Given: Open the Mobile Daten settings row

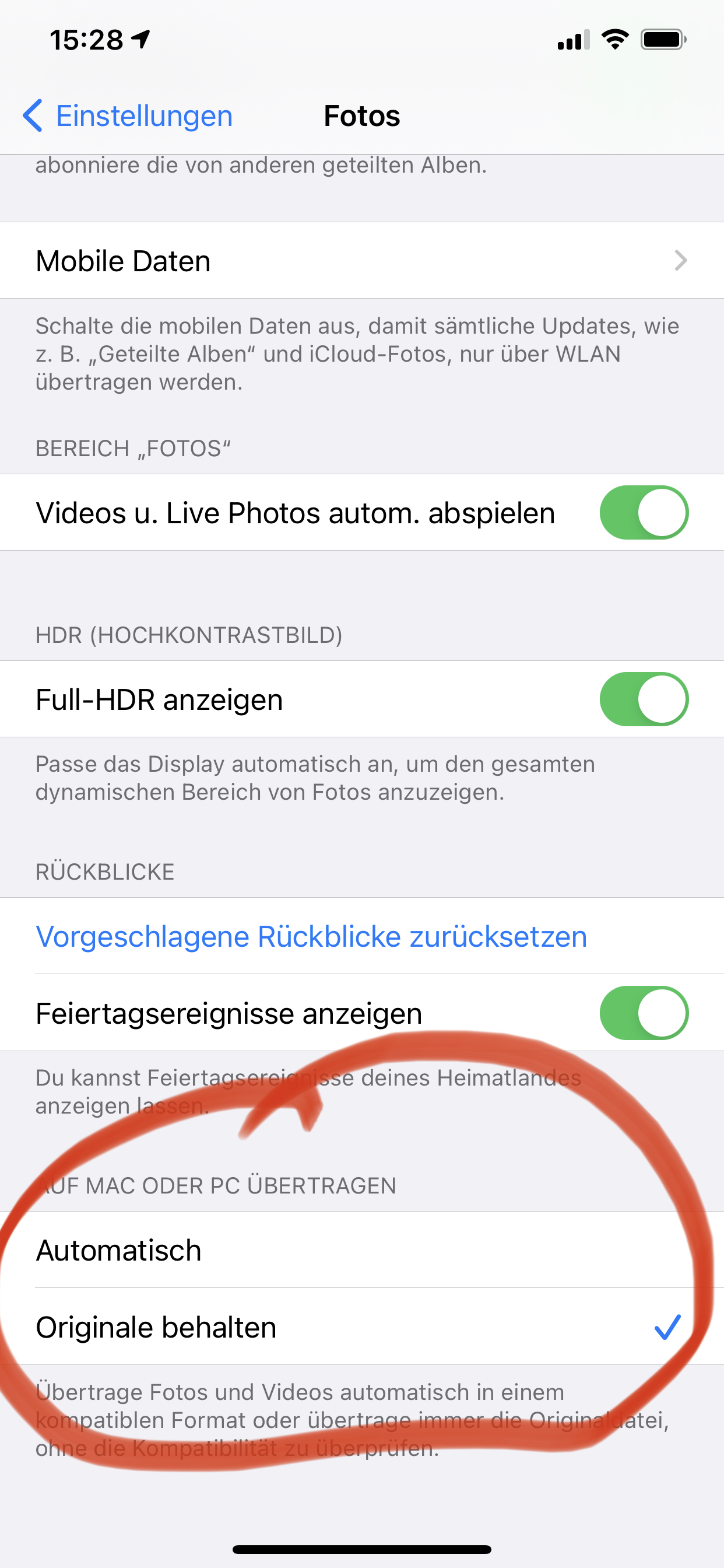Looking at the screenshot, I should (361, 261).
